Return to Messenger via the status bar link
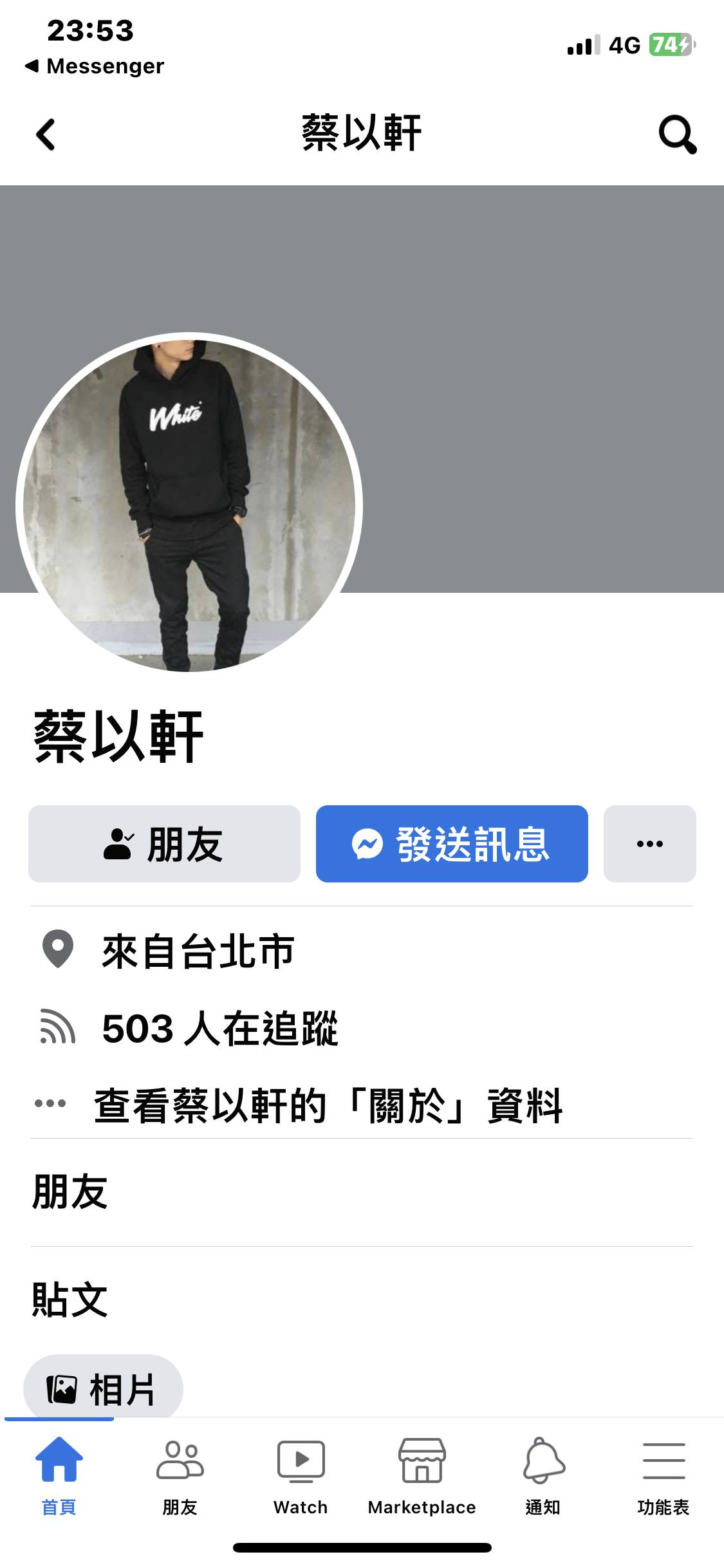Screen dimensions: 724x1568 [95, 66]
